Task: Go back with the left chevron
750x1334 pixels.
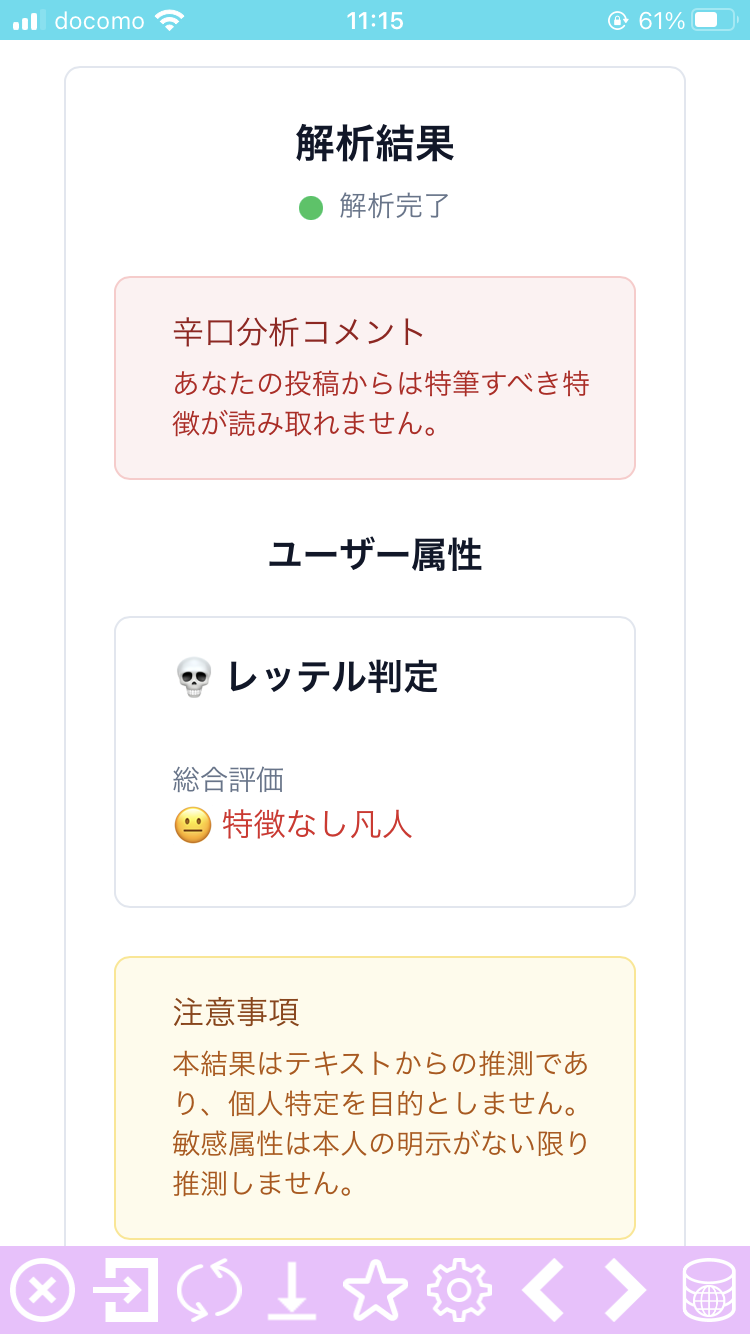Action: [x=543, y=1290]
